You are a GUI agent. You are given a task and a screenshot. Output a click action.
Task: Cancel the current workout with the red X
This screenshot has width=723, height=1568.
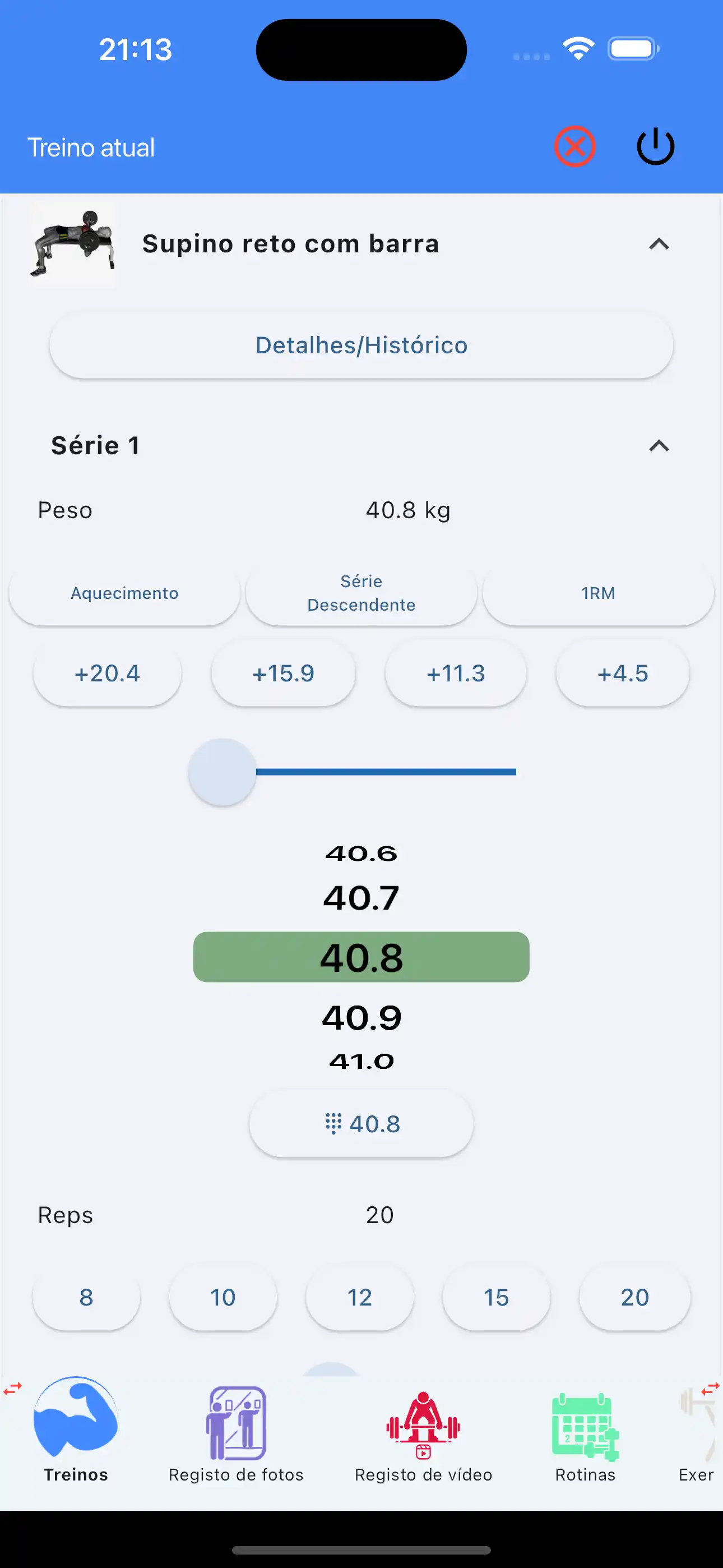574,147
